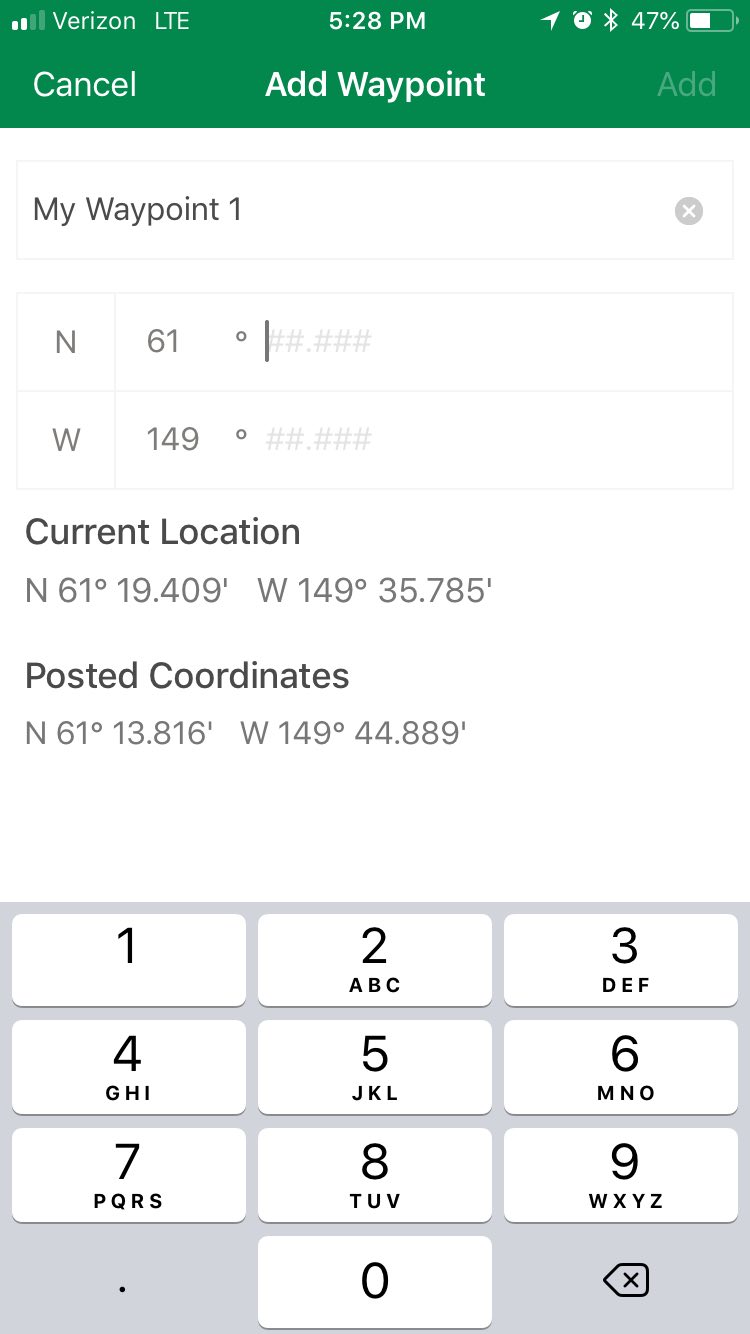
Task: Use the Current Location coordinates
Action: pyautogui.click(x=259, y=590)
